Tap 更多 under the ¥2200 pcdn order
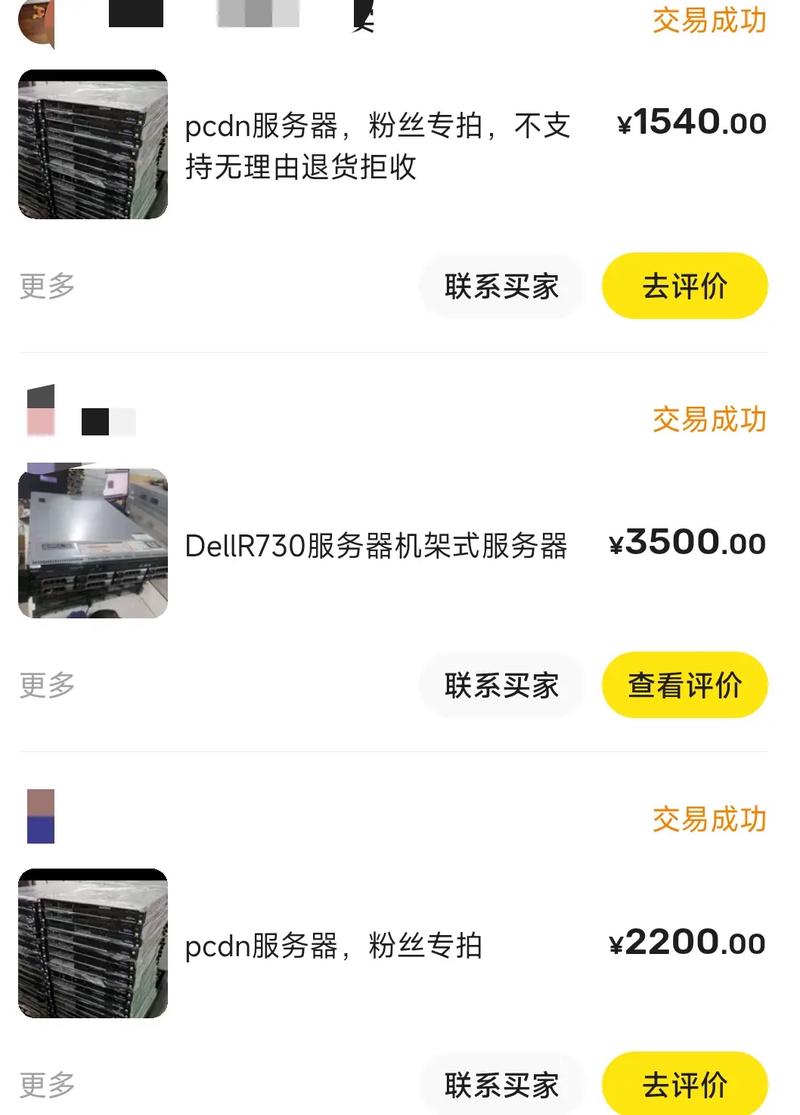Image resolution: width=800 pixels, height=1115 pixels. (45, 1083)
